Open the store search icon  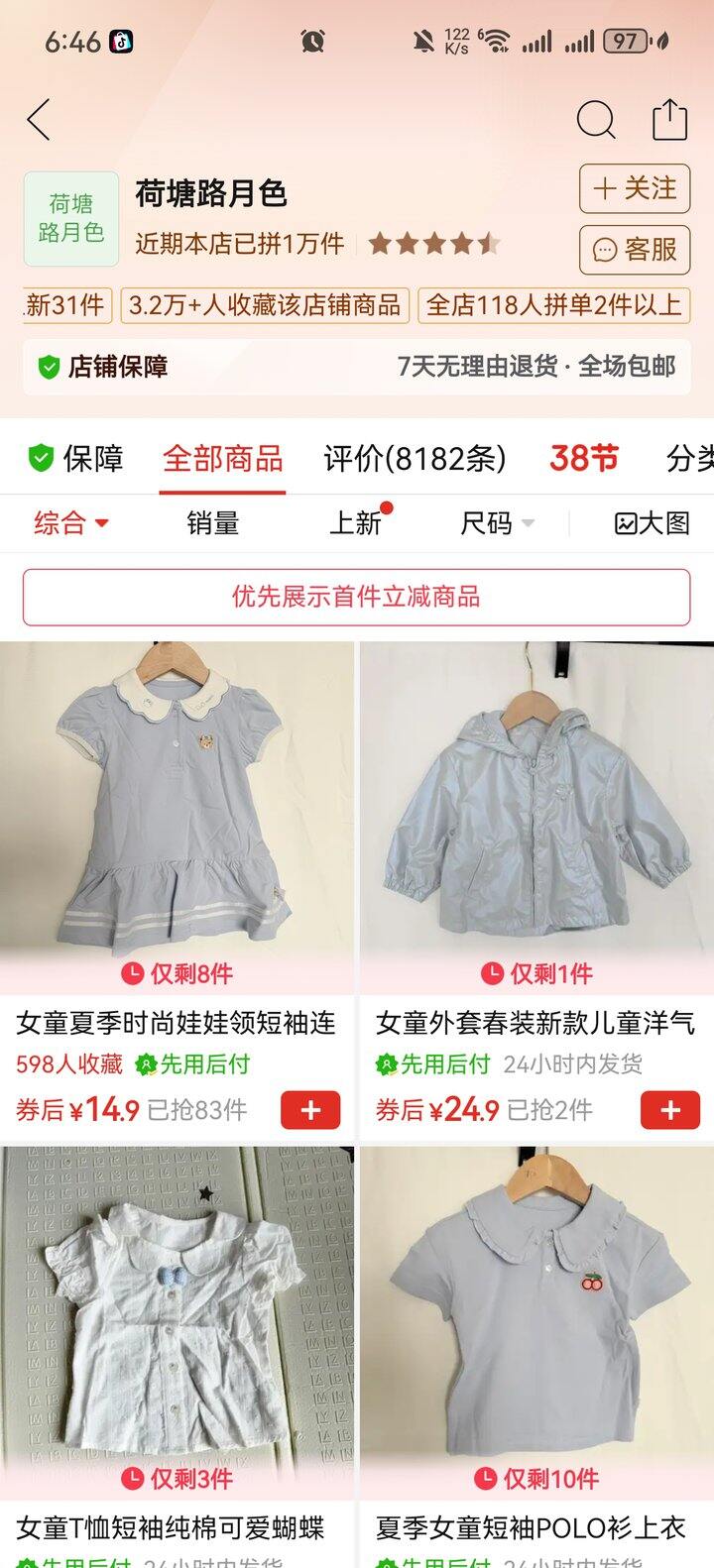595,121
